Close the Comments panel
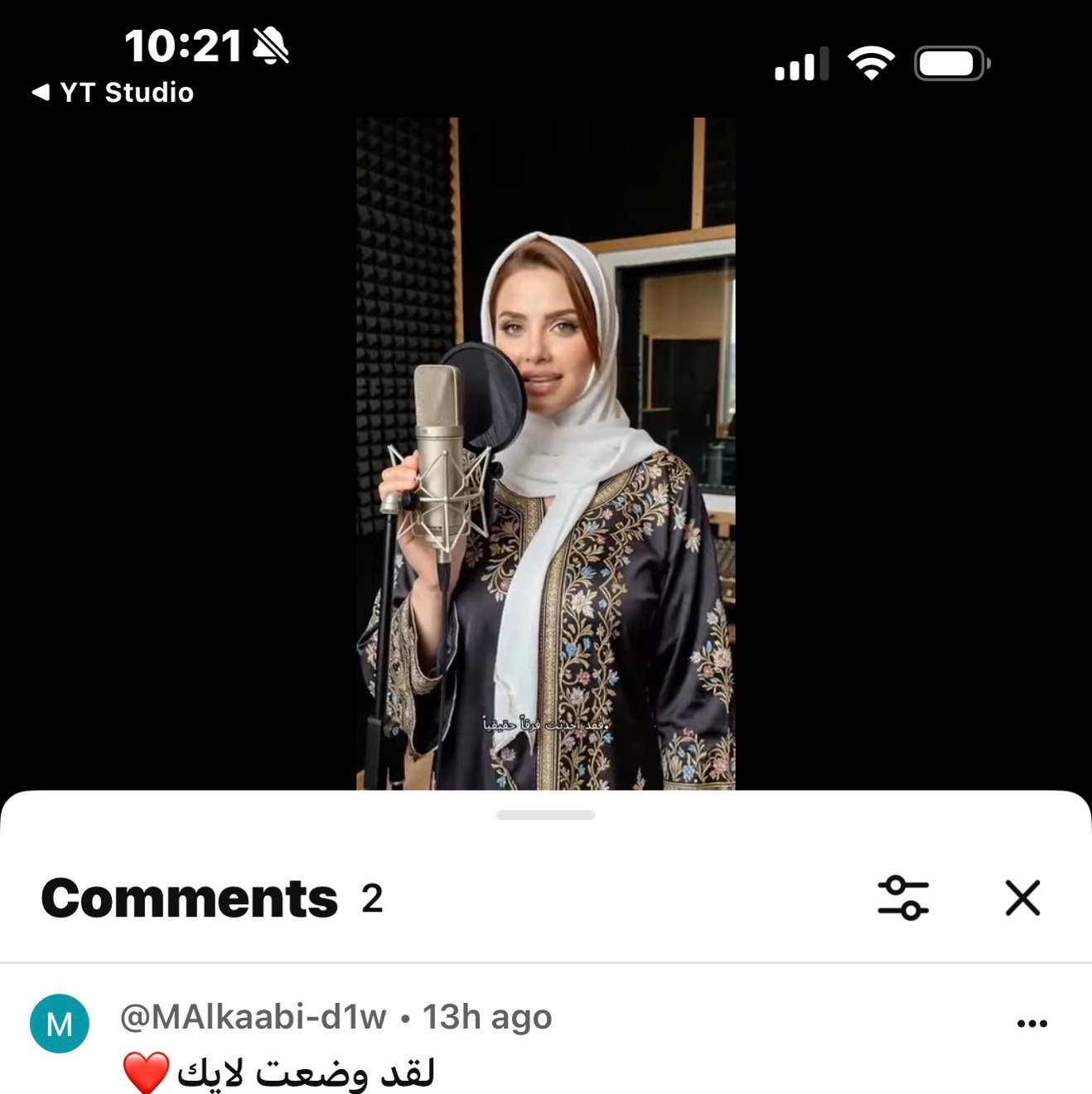 click(1022, 898)
